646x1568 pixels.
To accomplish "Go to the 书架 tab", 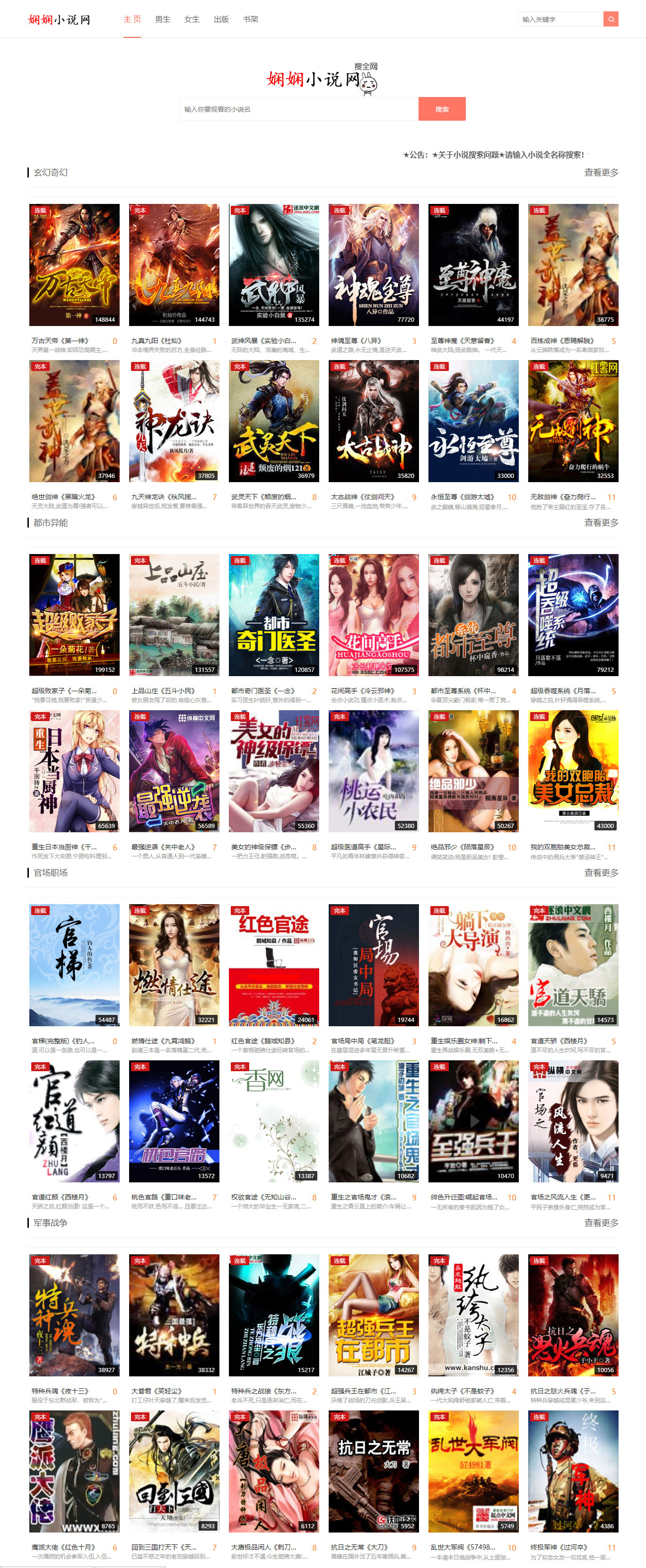I will [250, 19].
